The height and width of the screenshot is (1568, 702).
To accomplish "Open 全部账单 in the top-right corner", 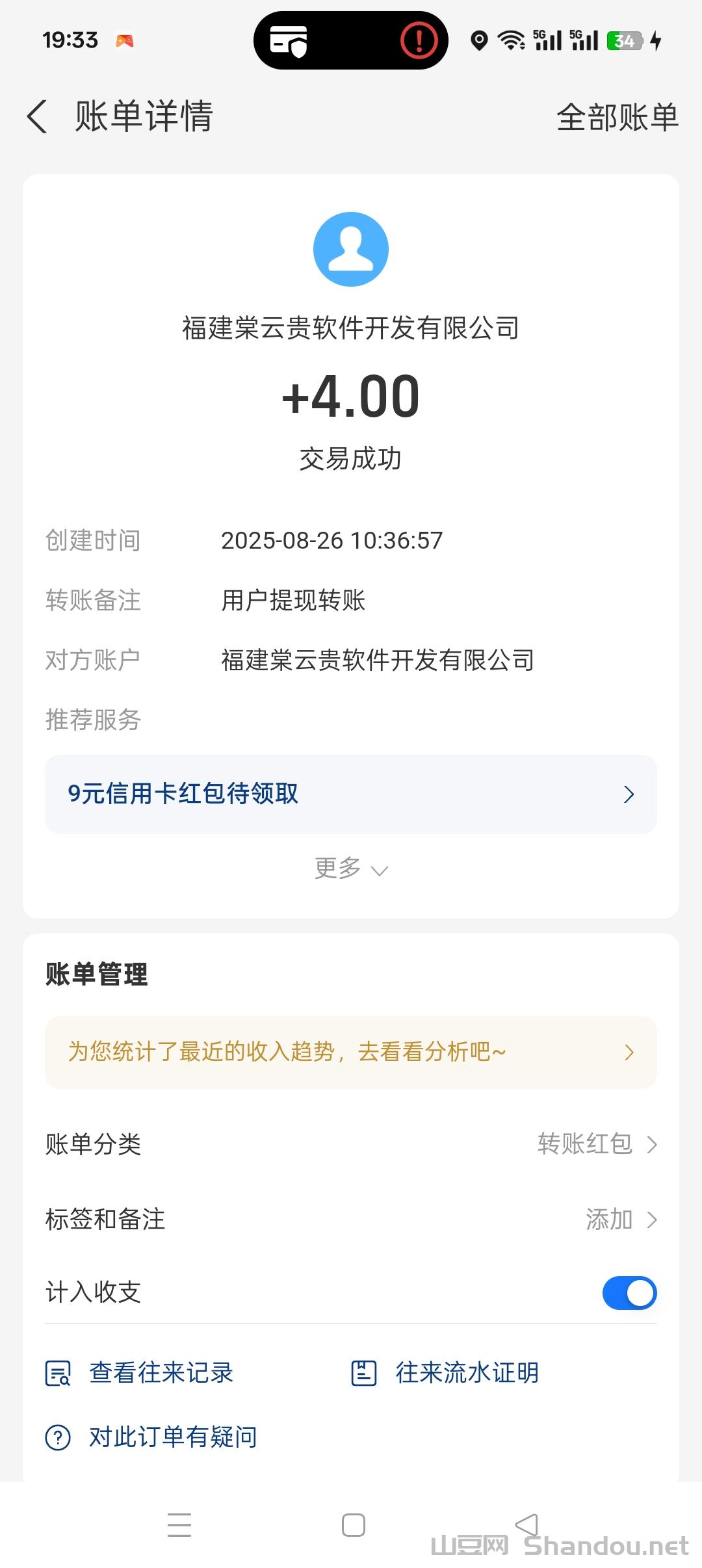I will (617, 117).
